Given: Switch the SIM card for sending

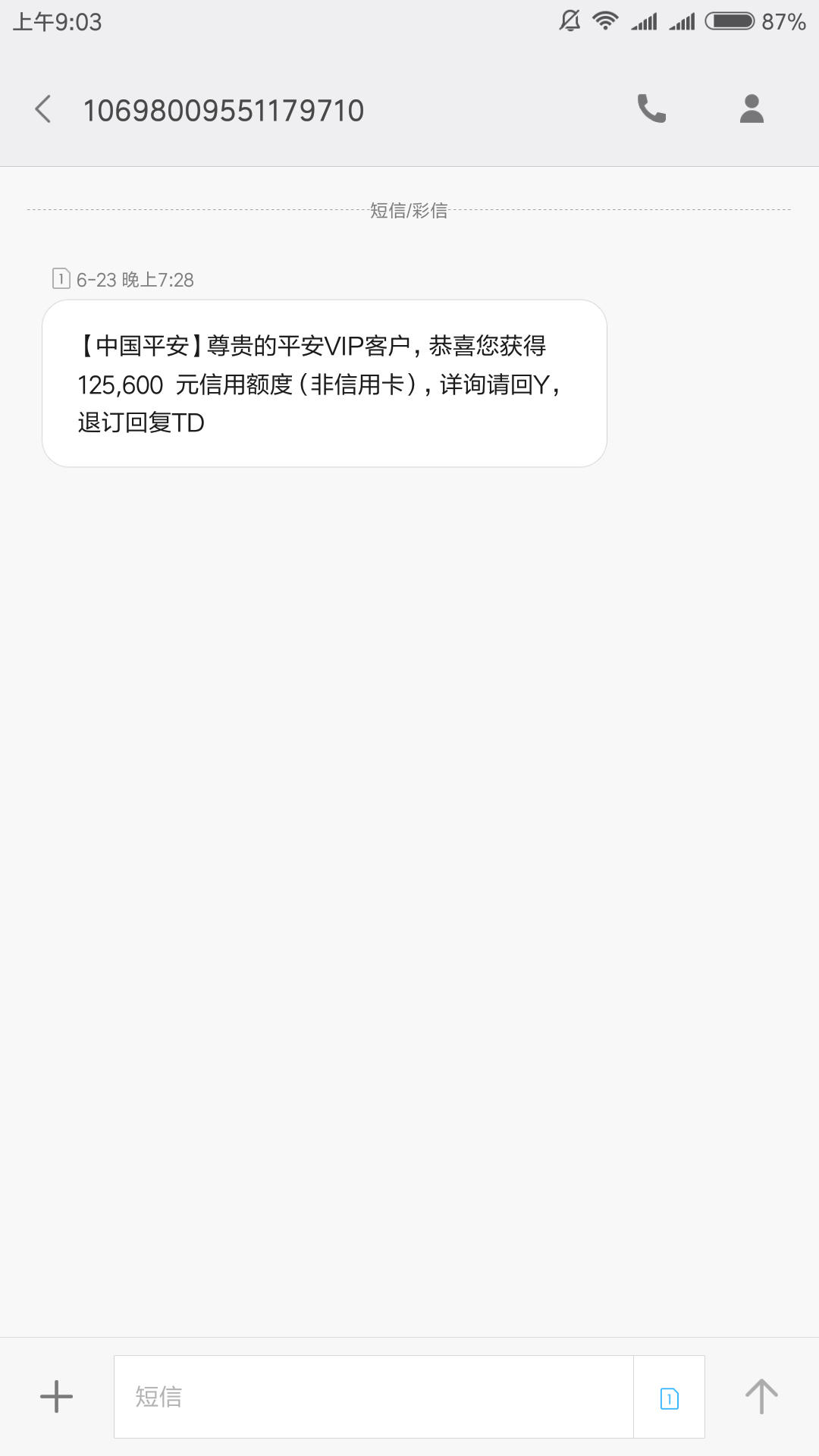Looking at the screenshot, I should (669, 1397).
